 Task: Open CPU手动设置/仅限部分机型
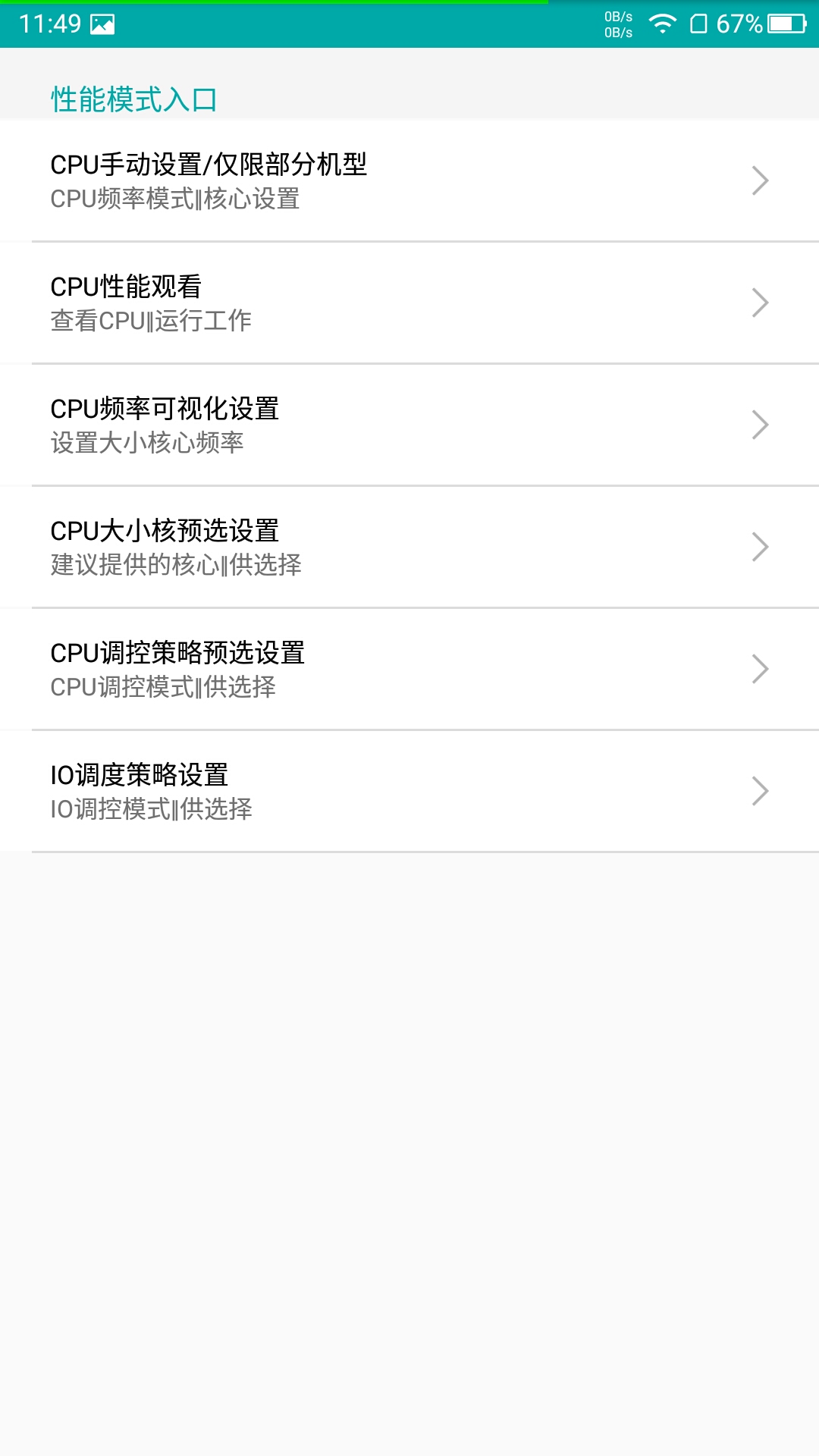coord(409,180)
